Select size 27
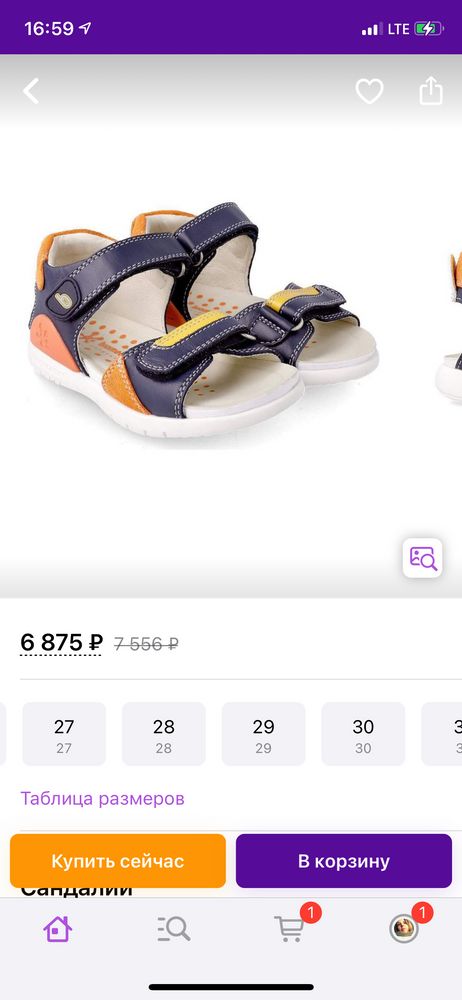The image size is (462, 1000). point(64,734)
